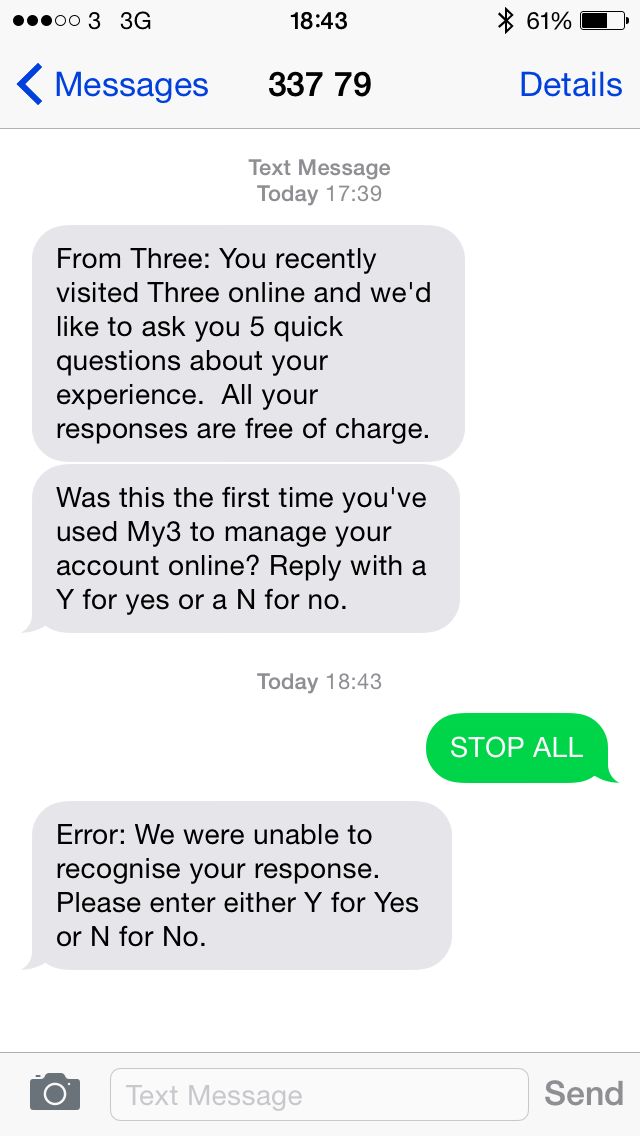Open Details for 337 79
640x1136 pixels.
pos(570,85)
